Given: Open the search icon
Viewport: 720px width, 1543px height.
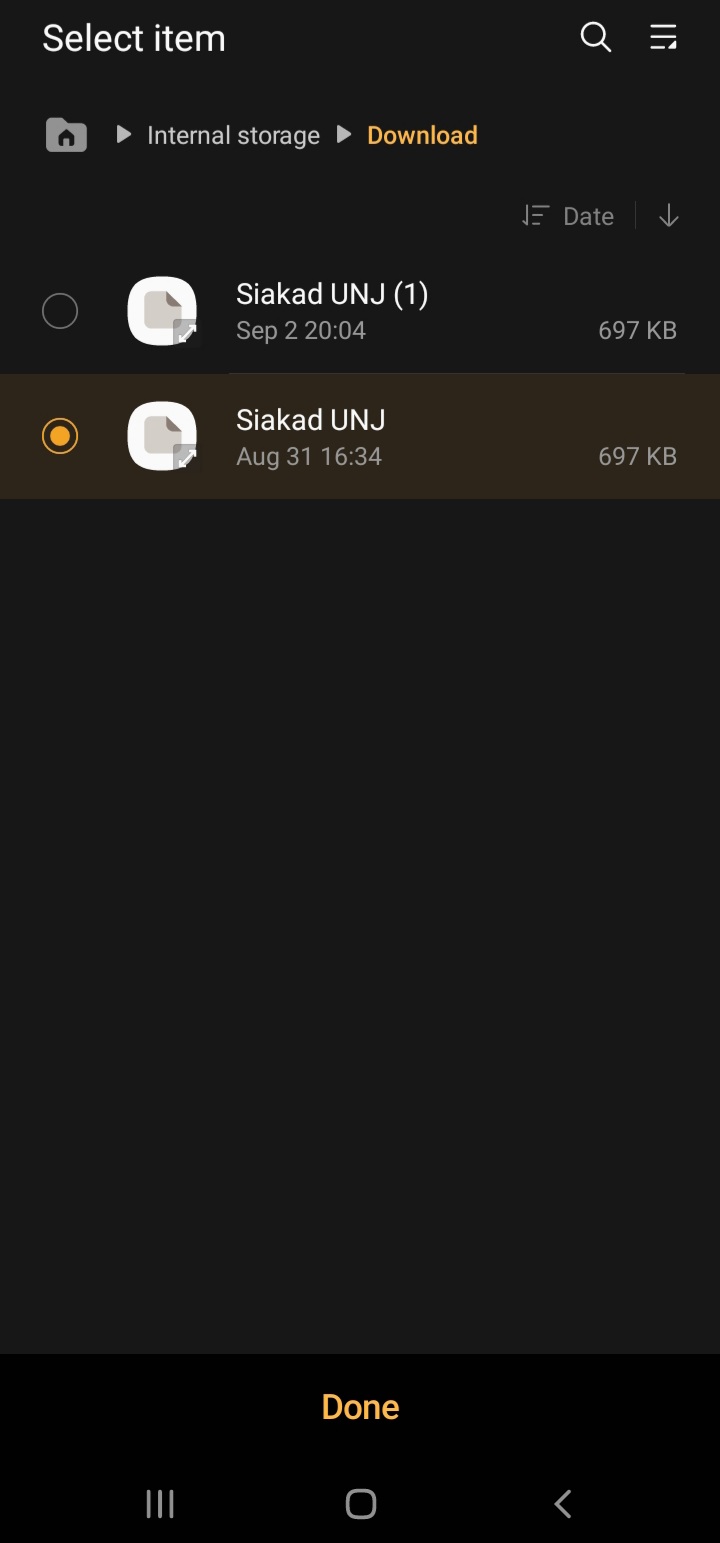Looking at the screenshot, I should 596,38.
